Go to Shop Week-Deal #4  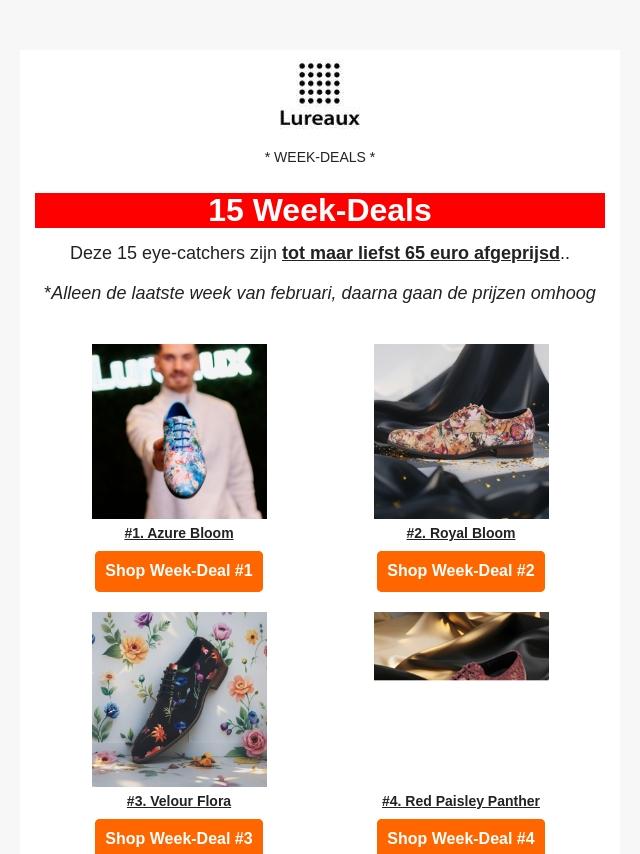tap(461, 838)
